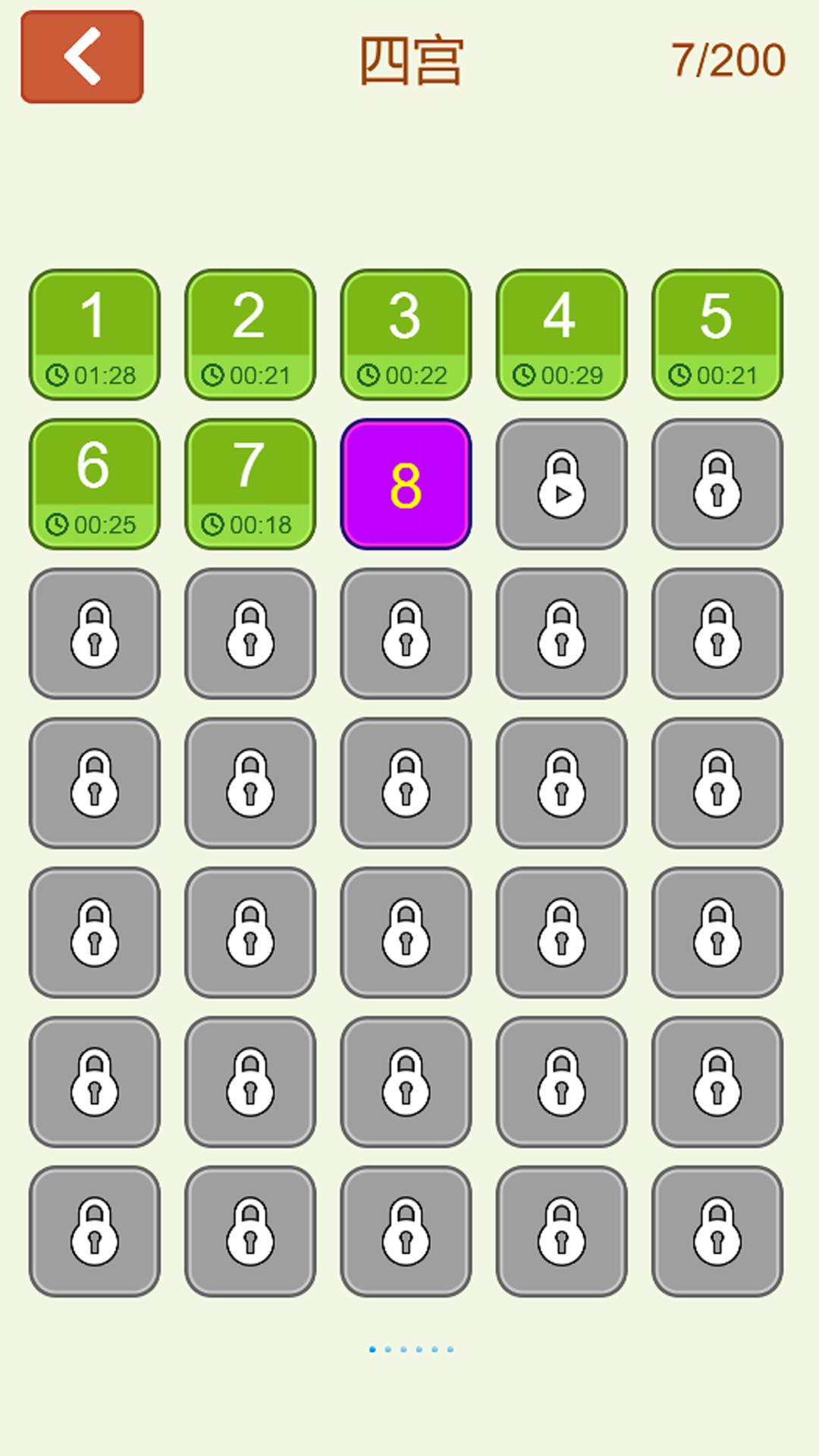
Task: Open level 6 with time 00:25
Action: (95, 484)
